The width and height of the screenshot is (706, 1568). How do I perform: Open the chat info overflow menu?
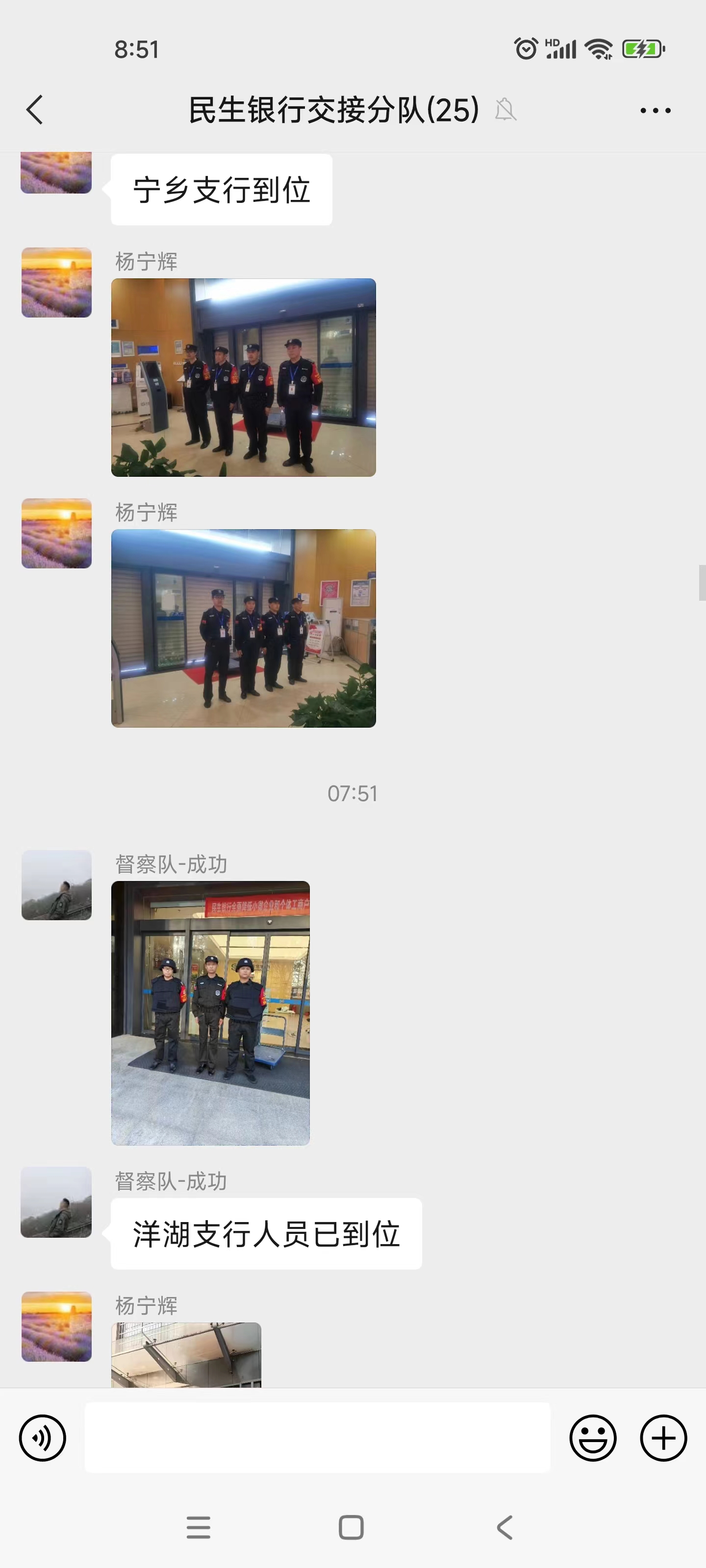[655, 111]
